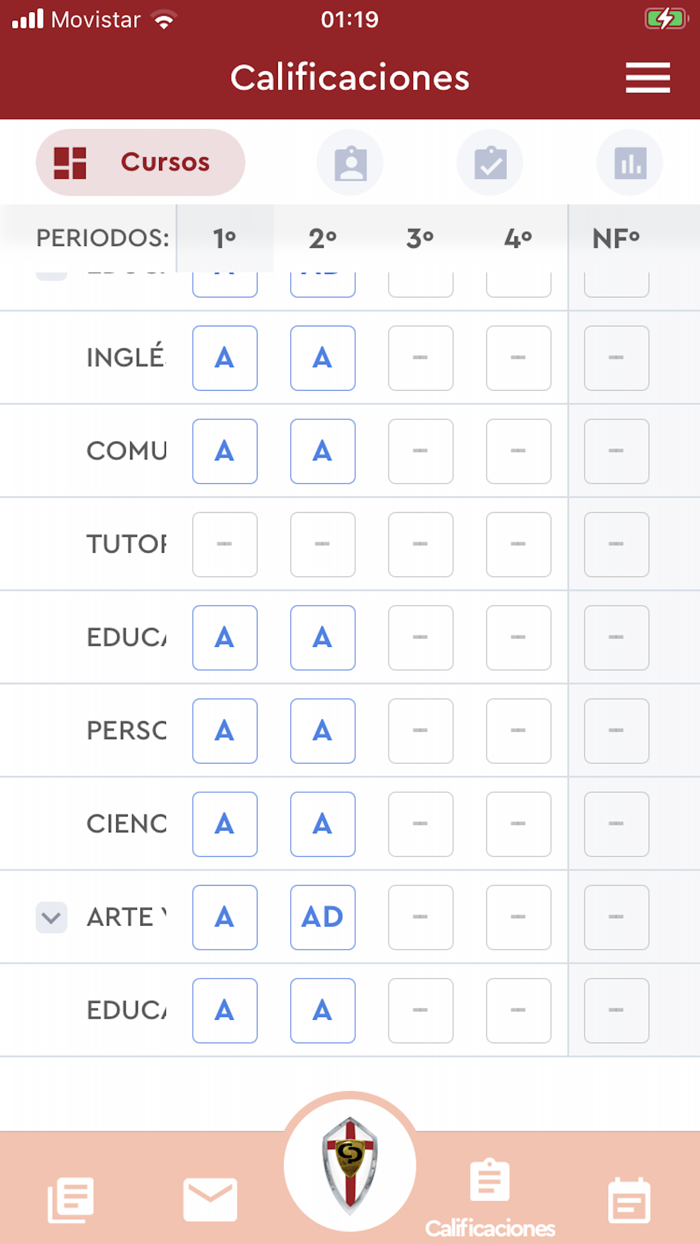Viewport: 700px width, 1244px height.
Task: Open the calendar agenda tab
Action: tap(629, 1200)
